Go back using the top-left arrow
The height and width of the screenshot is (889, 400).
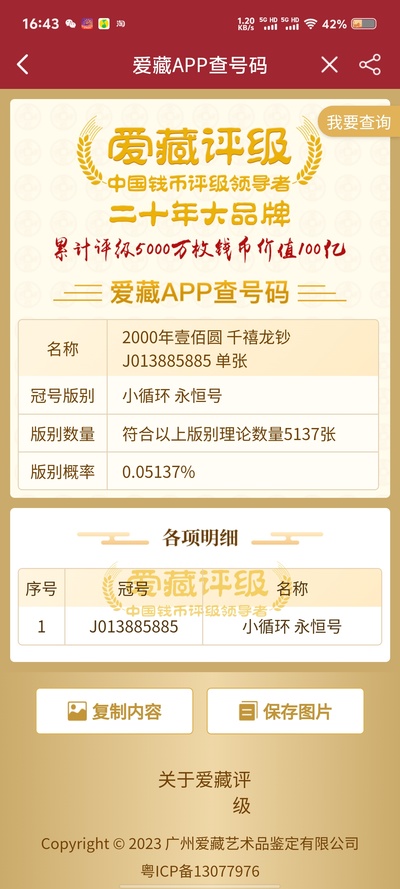point(23,65)
